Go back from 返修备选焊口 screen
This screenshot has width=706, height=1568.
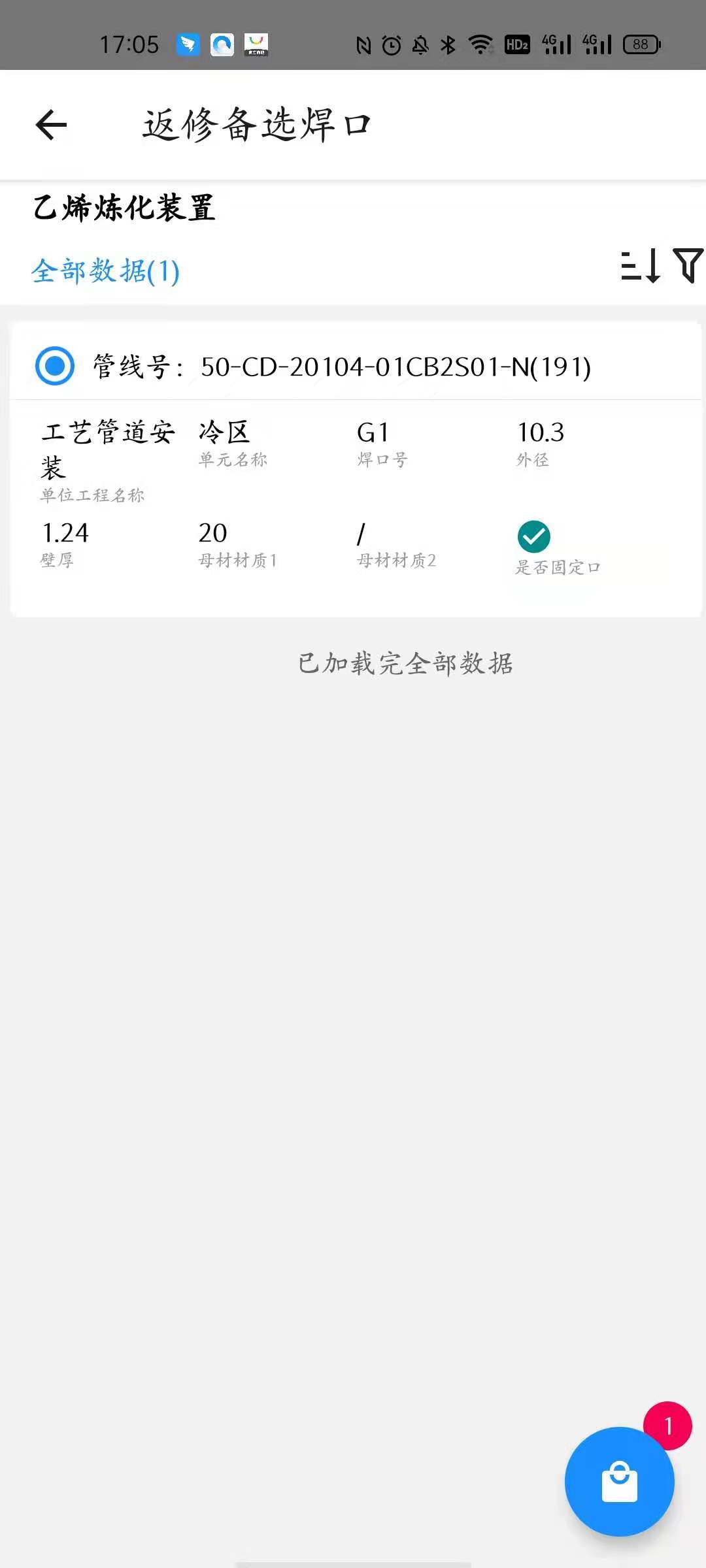[51, 125]
